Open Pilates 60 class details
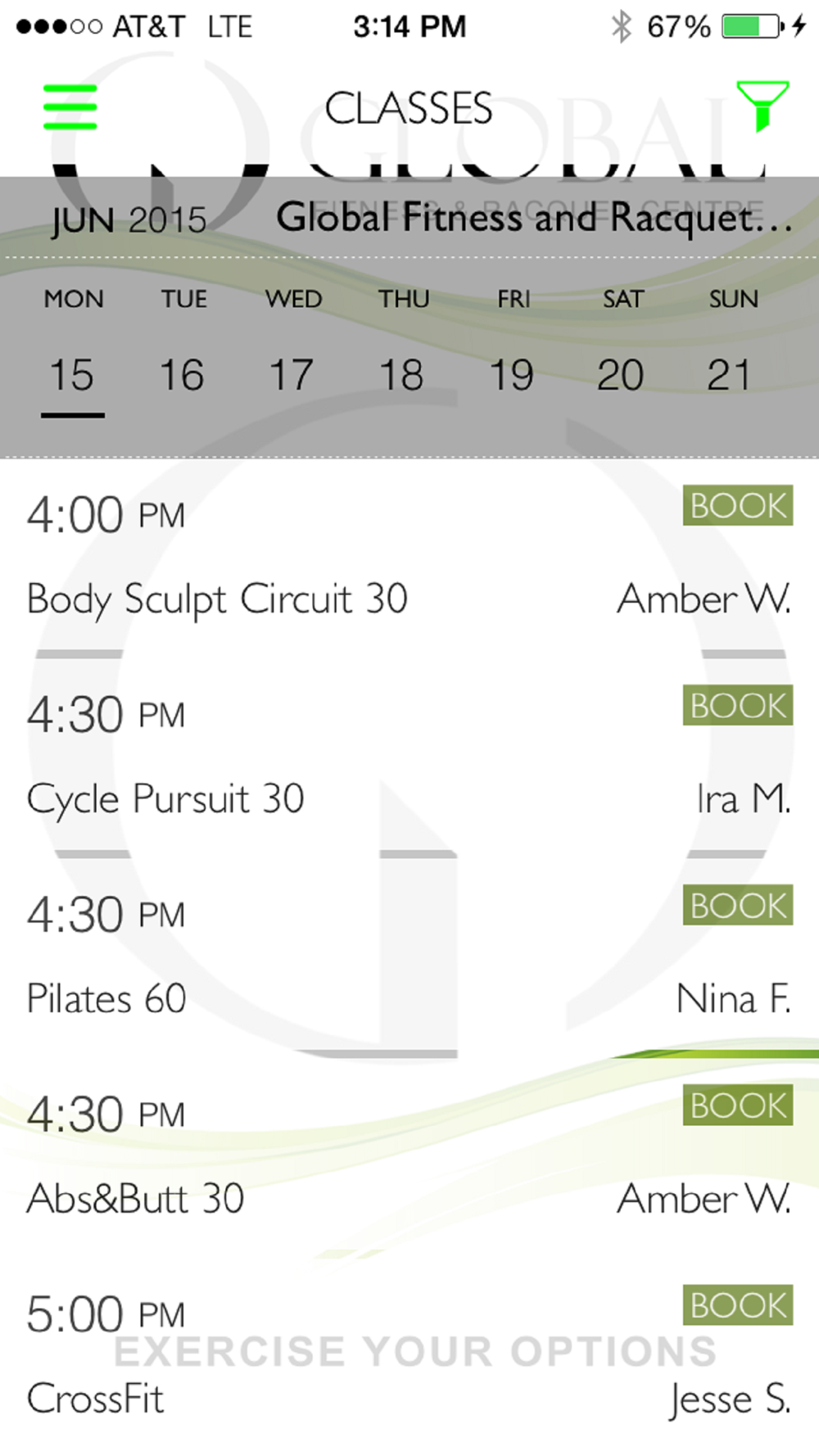Viewport: 819px width, 1456px height. coord(106,999)
